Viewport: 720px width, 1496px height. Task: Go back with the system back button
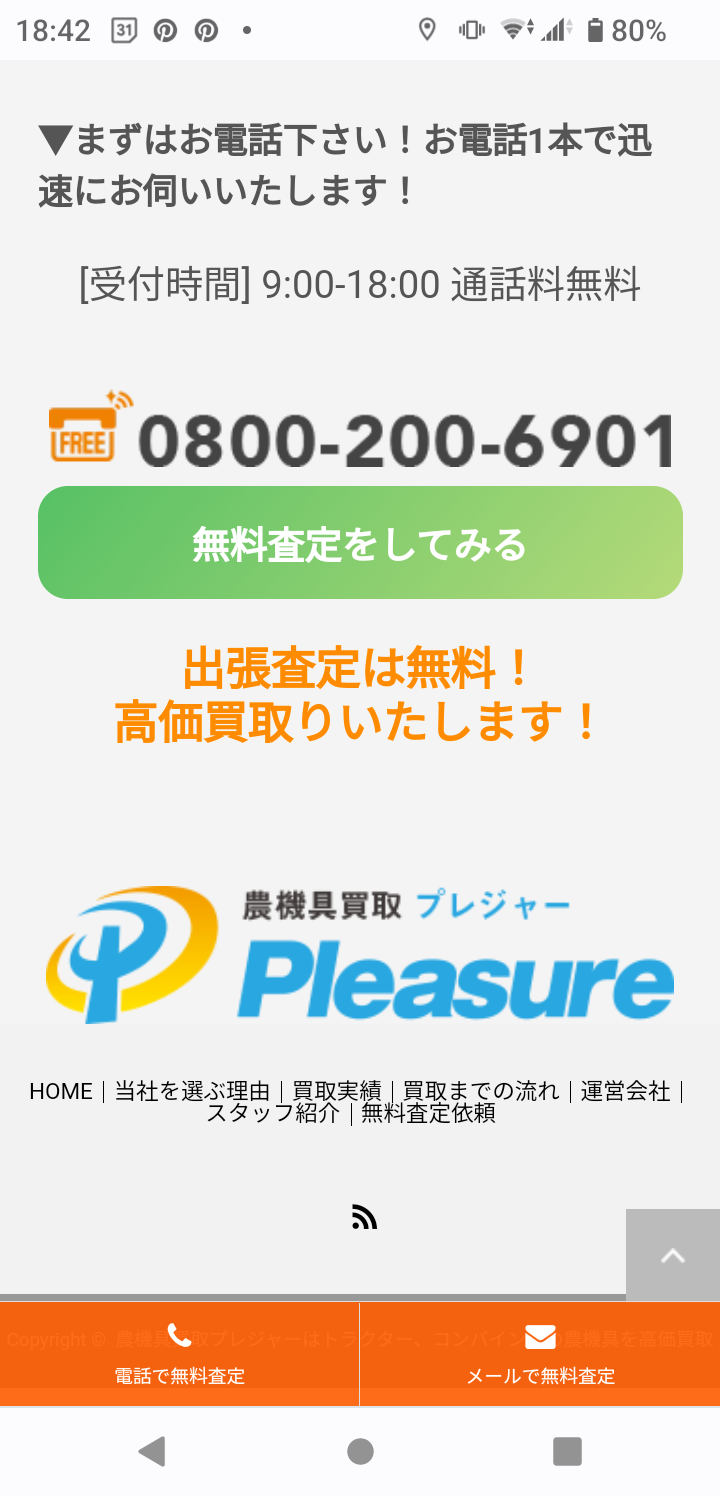click(152, 1451)
